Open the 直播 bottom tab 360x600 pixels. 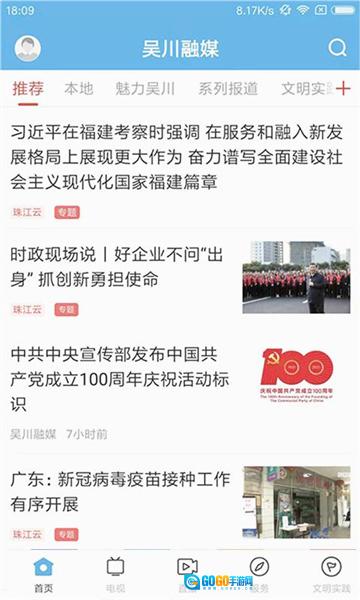[187, 575]
